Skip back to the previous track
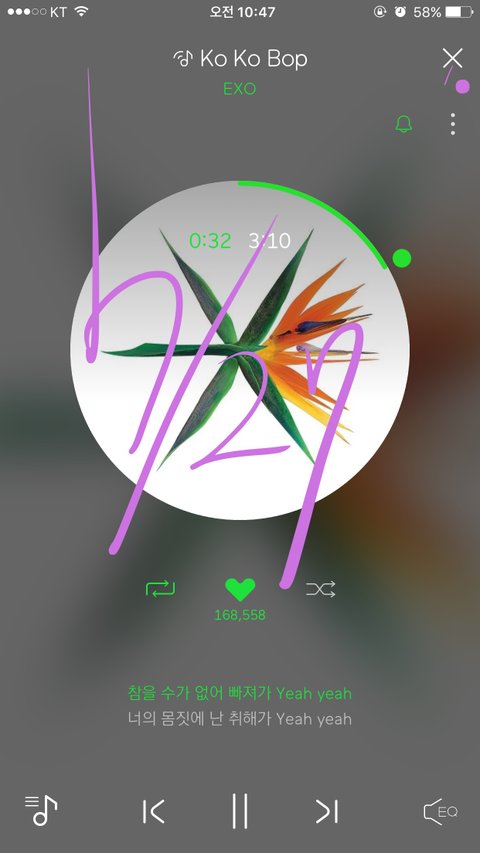Viewport: 480px width, 853px height. click(153, 812)
